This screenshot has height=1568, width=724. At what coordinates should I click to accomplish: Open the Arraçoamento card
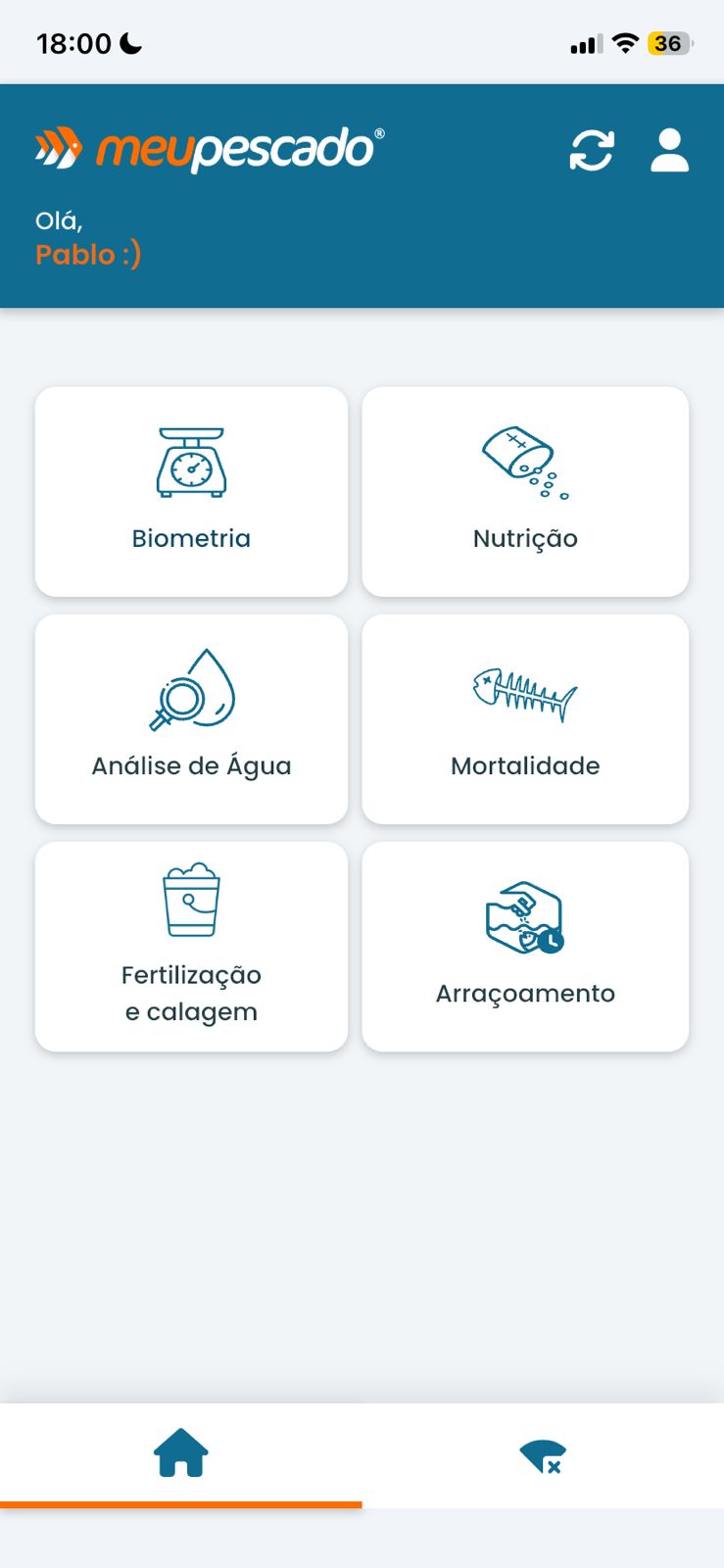click(x=525, y=947)
